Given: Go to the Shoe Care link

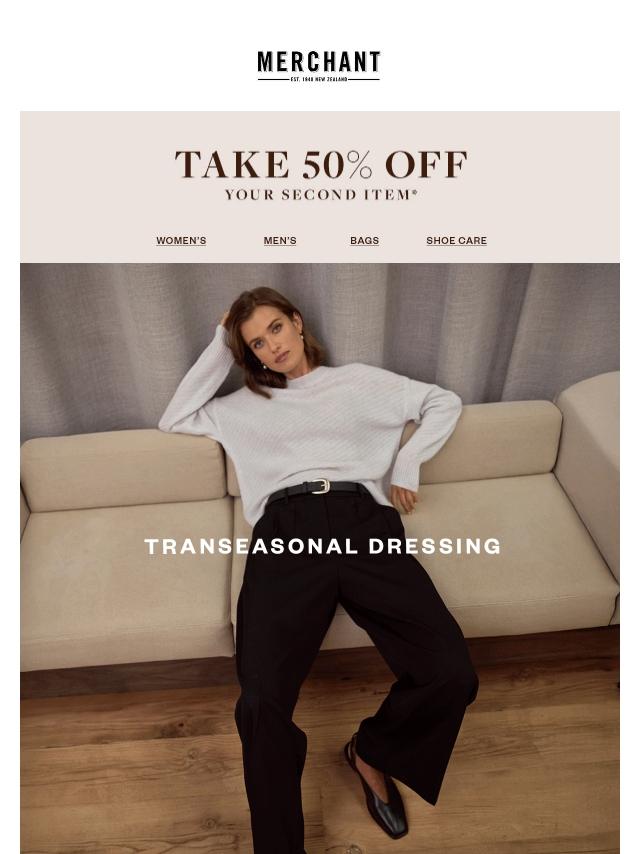Looking at the screenshot, I should pos(456,241).
